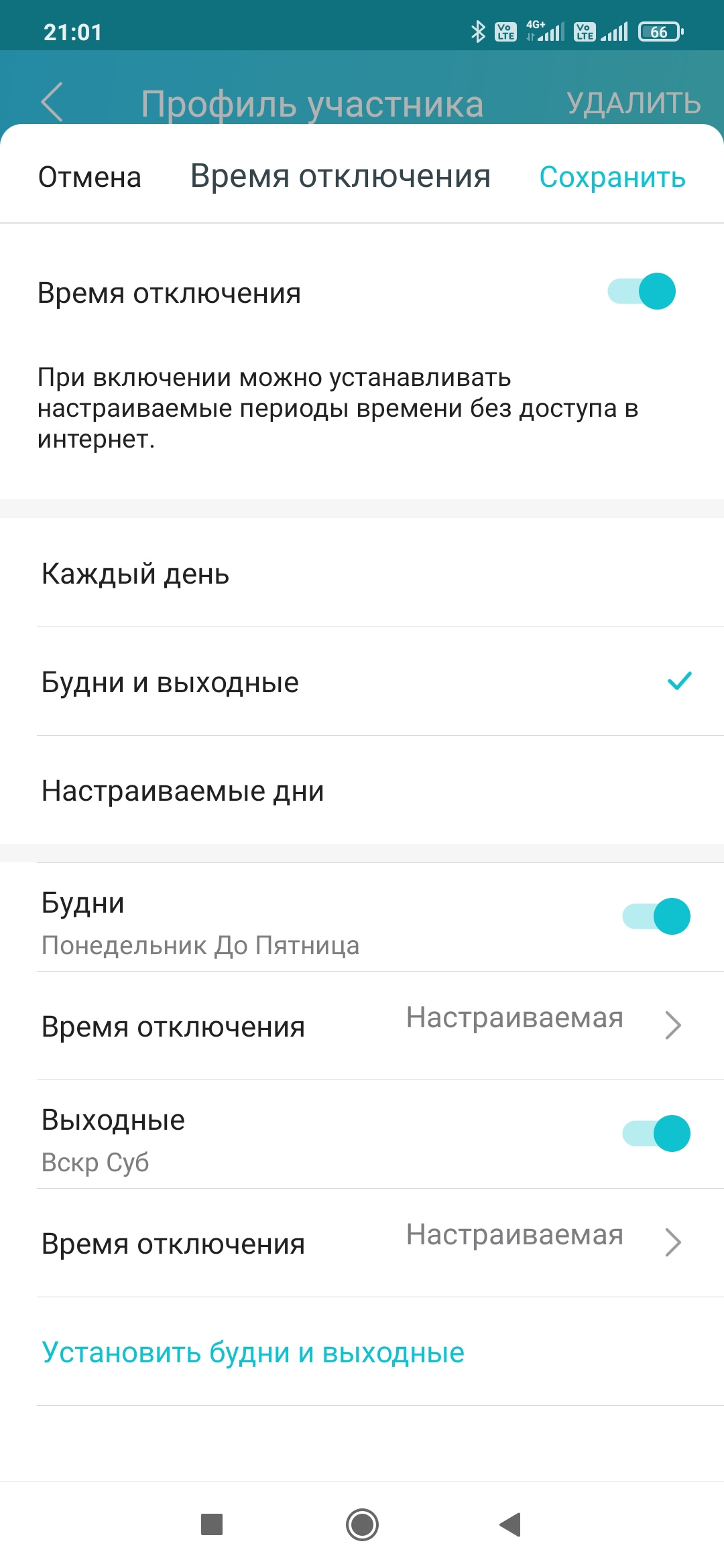Turn off the Выходные switch
Viewport: 724px width, 1568px height.
pyautogui.click(x=656, y=1133)
